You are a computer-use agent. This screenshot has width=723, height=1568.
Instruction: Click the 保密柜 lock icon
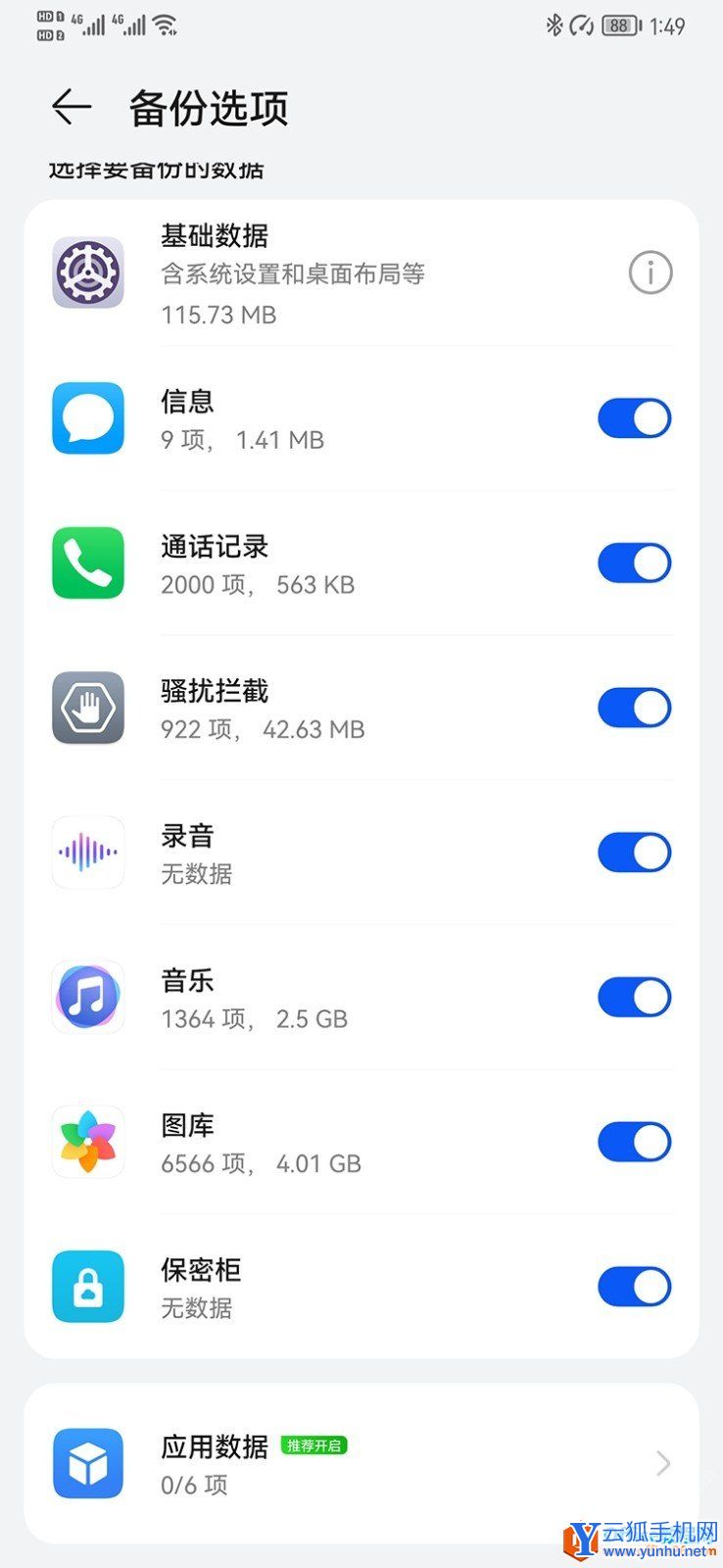(x=87, y=1287)
